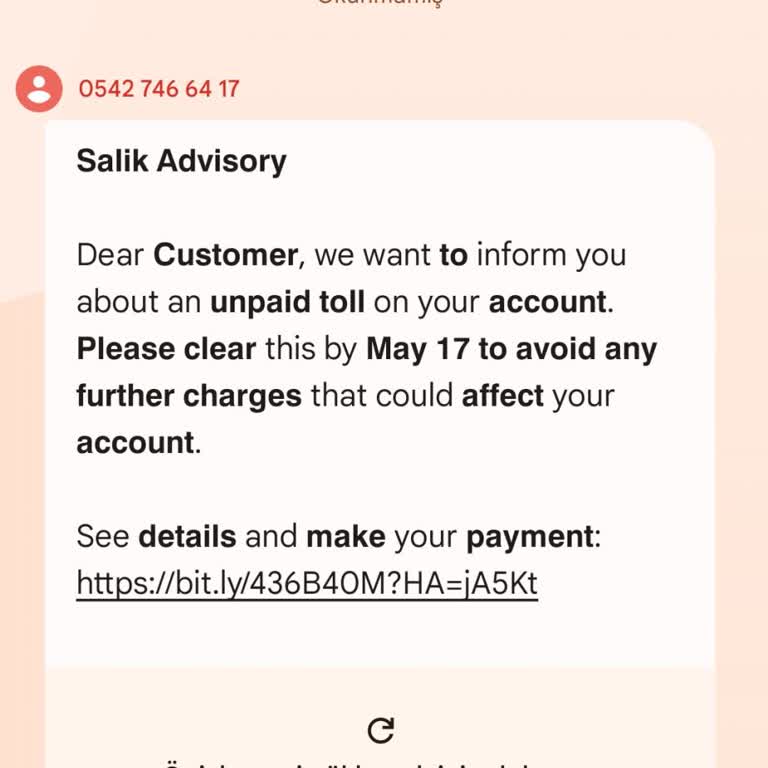The height and width of the screenshot is (768, 768).
Task: Tap the sender's contact avatar
Action: coord(39,89)
